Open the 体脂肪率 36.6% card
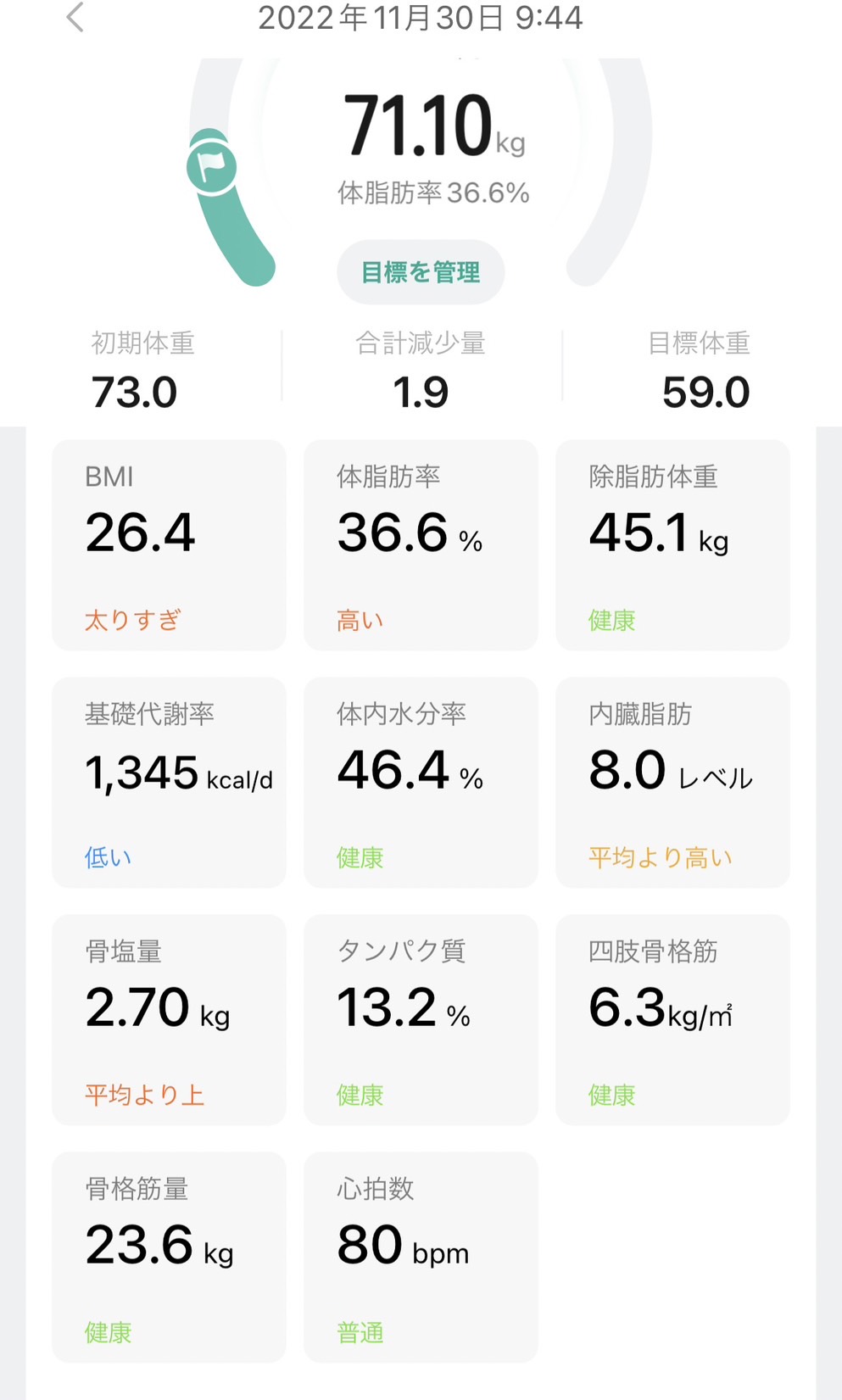 [421, 545]
